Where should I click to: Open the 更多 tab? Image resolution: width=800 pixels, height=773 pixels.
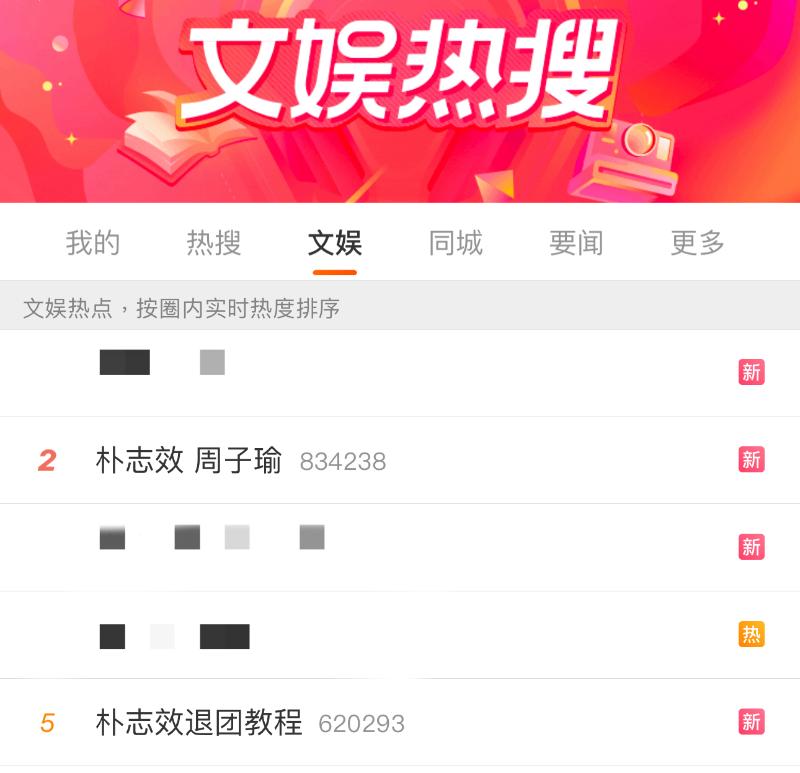pyautogui.click(x=697, y=243)
